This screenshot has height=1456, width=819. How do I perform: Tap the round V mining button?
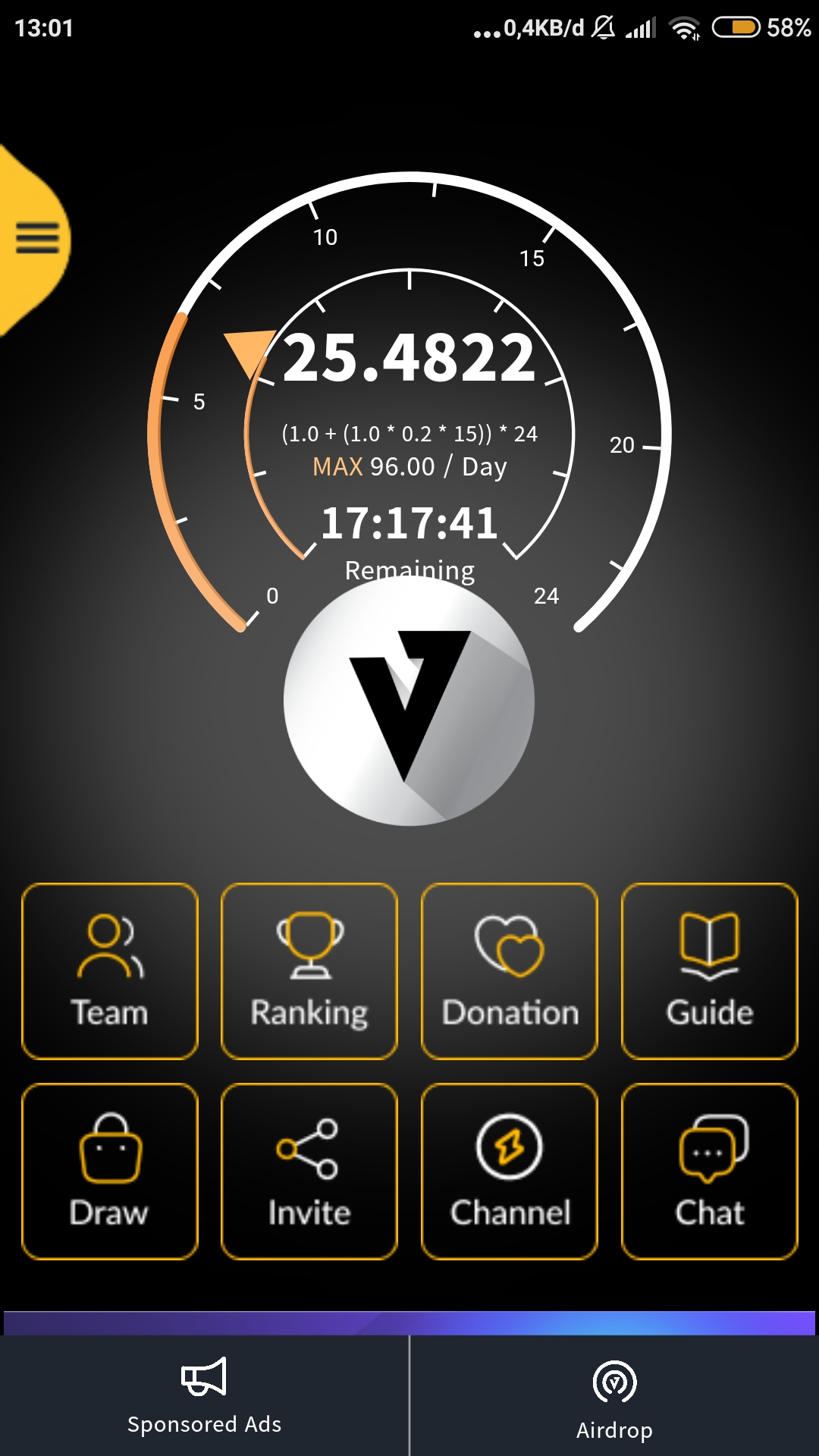(409, 701)
